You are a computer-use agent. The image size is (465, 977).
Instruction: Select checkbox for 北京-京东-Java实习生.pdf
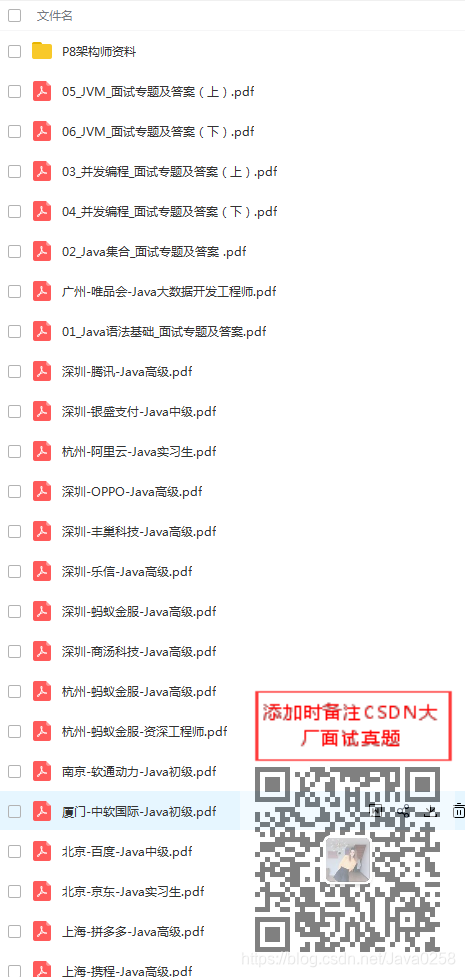14,891
